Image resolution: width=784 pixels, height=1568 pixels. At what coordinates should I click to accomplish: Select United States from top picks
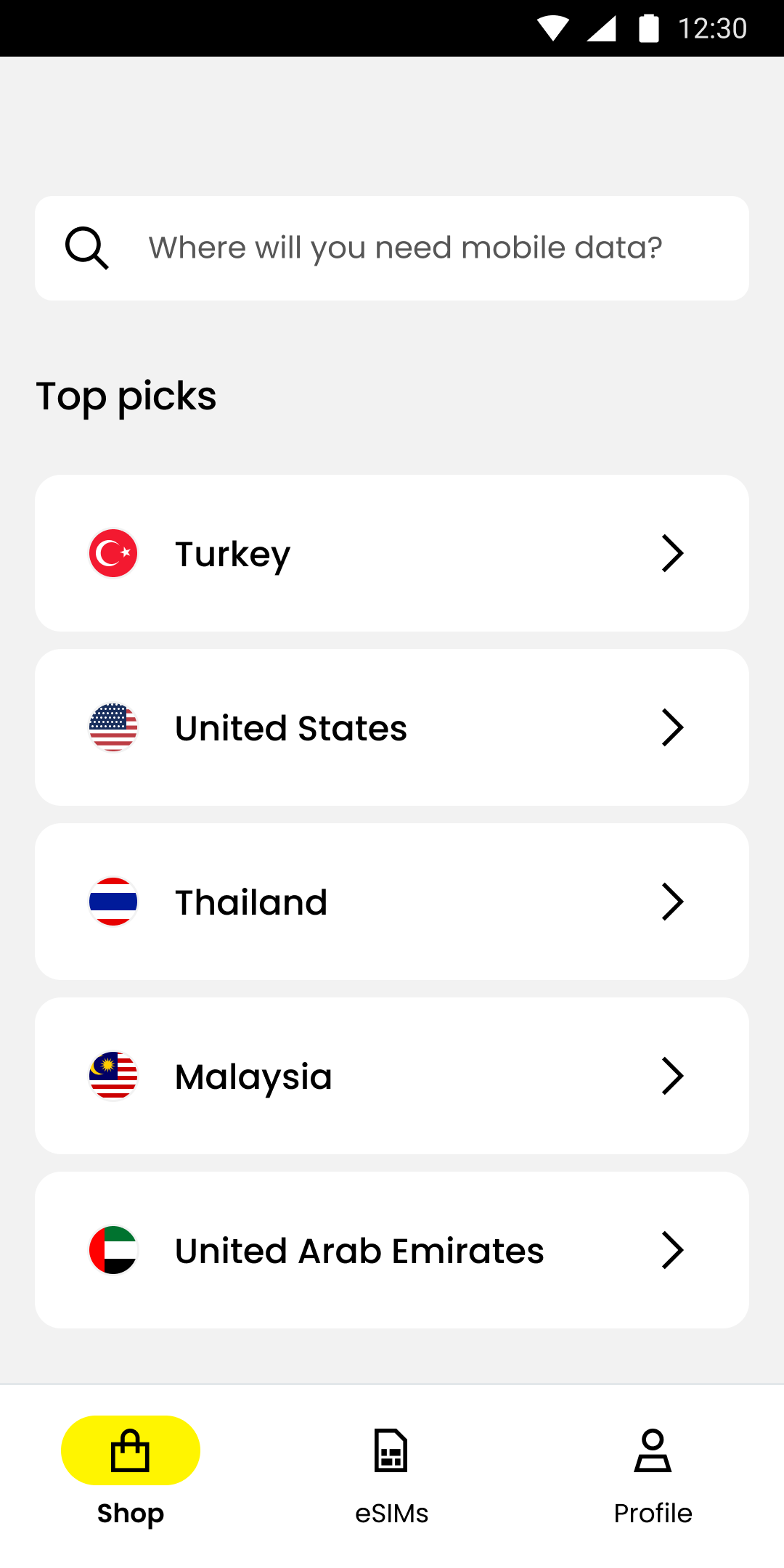coord(392,727)
